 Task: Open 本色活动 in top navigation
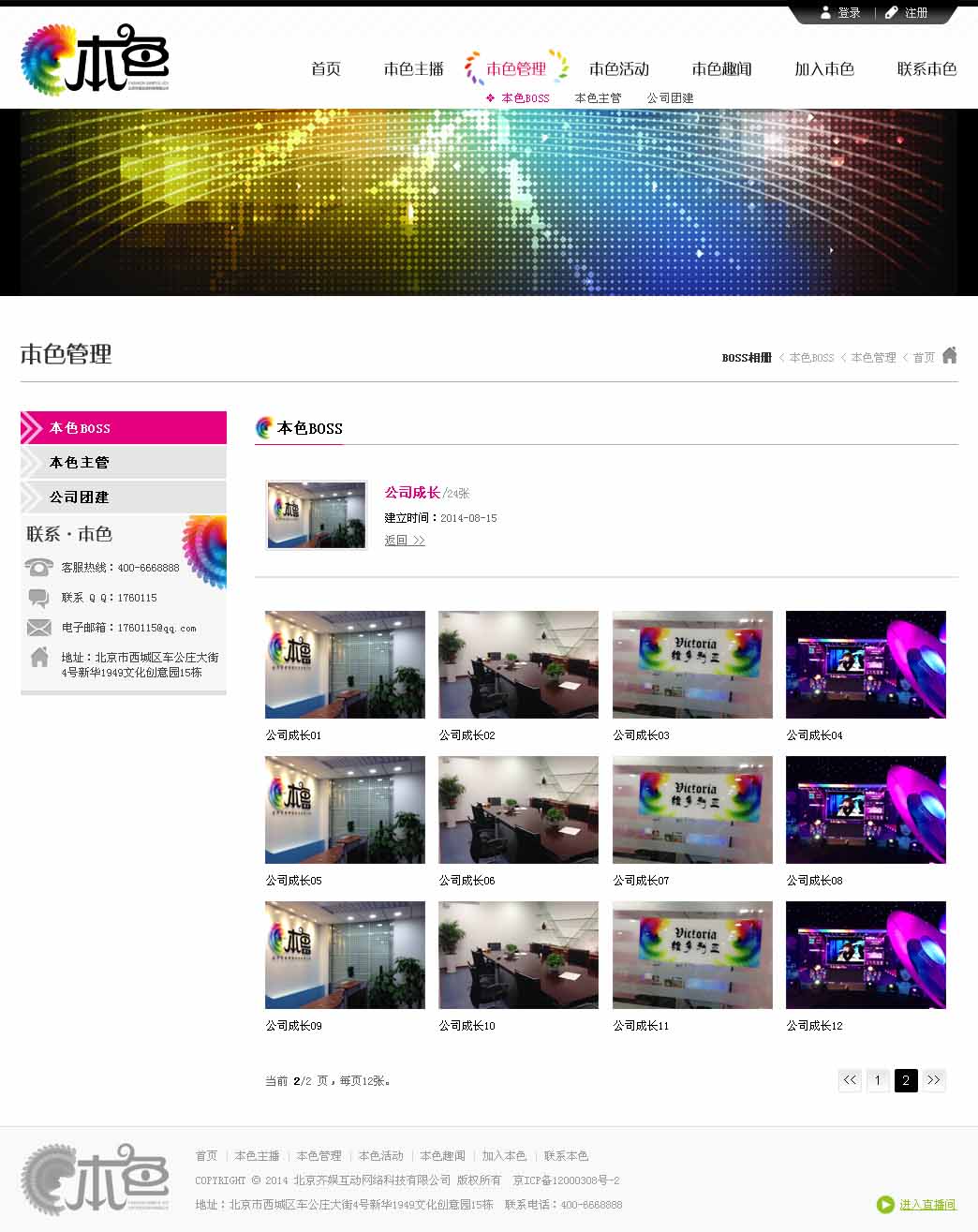[618, 69]
